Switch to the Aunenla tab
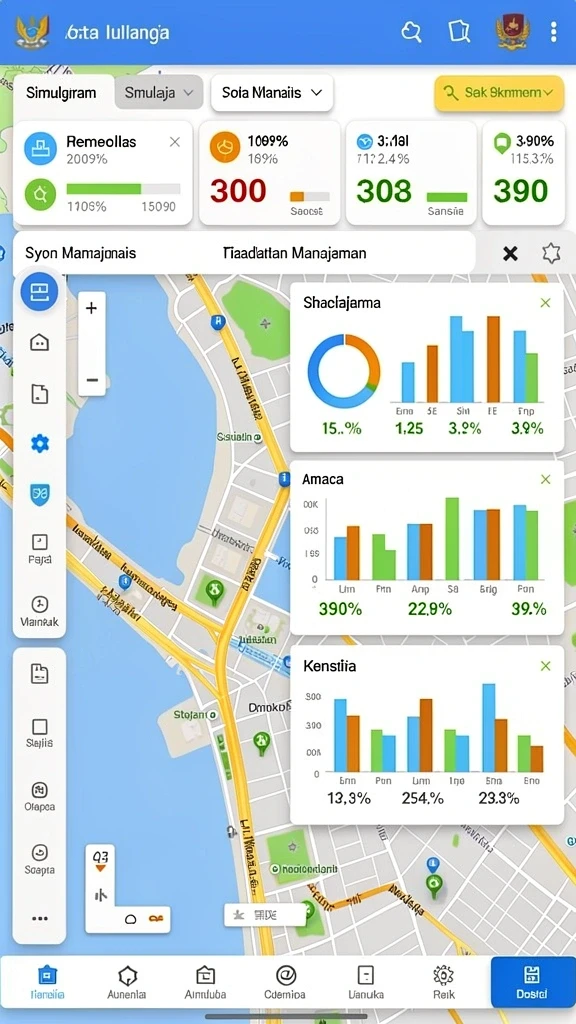Screen dimensions: 576x1024 (x=127, y=983)
